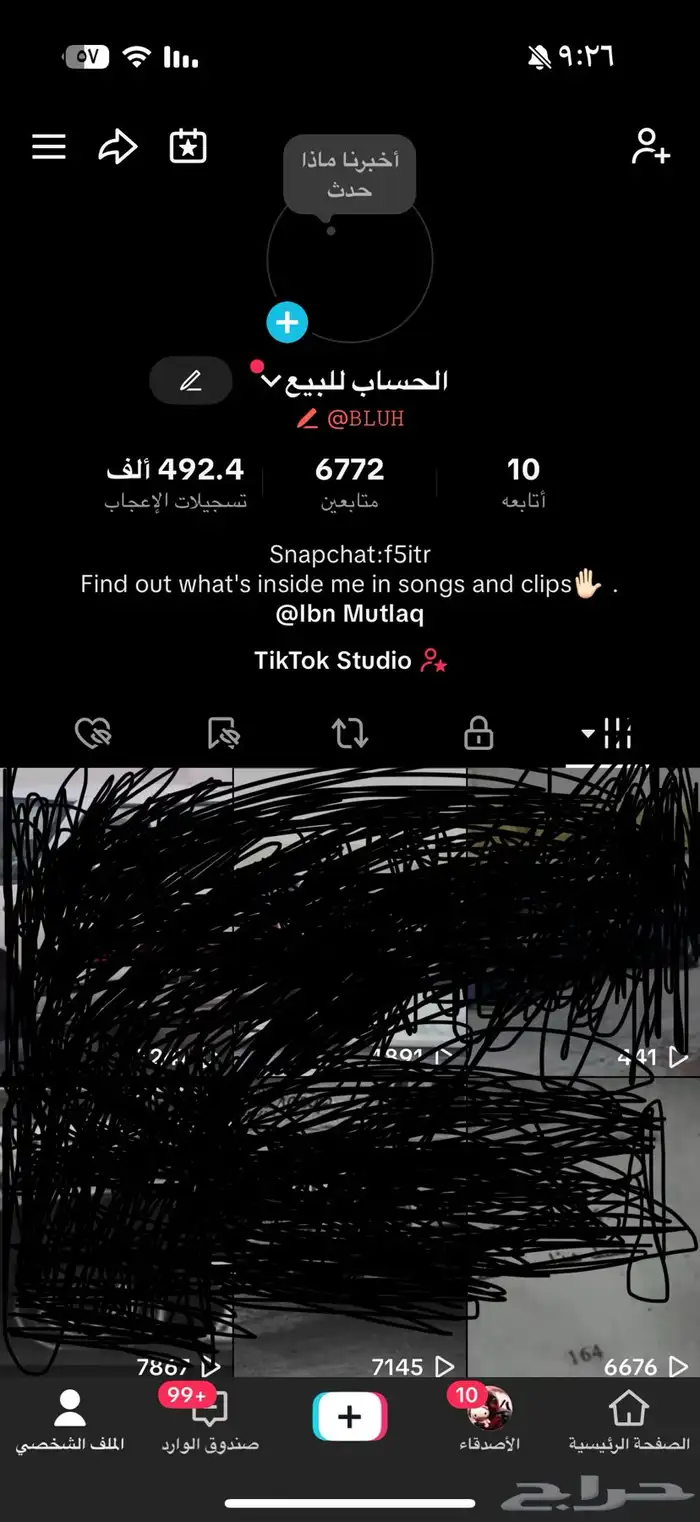Switch to the liked videos tab
Screen dimensions: 700x1522
click(92, 735)
